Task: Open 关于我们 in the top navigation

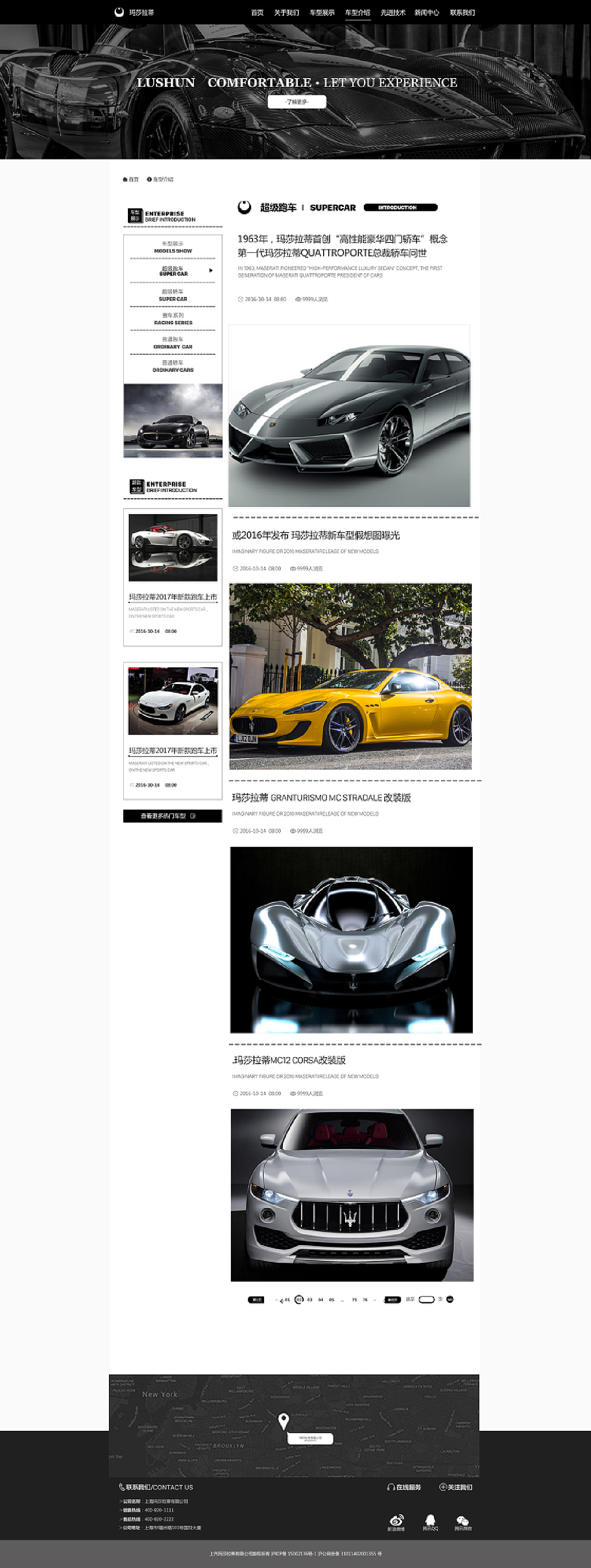Action: click(x=286, y=12)
